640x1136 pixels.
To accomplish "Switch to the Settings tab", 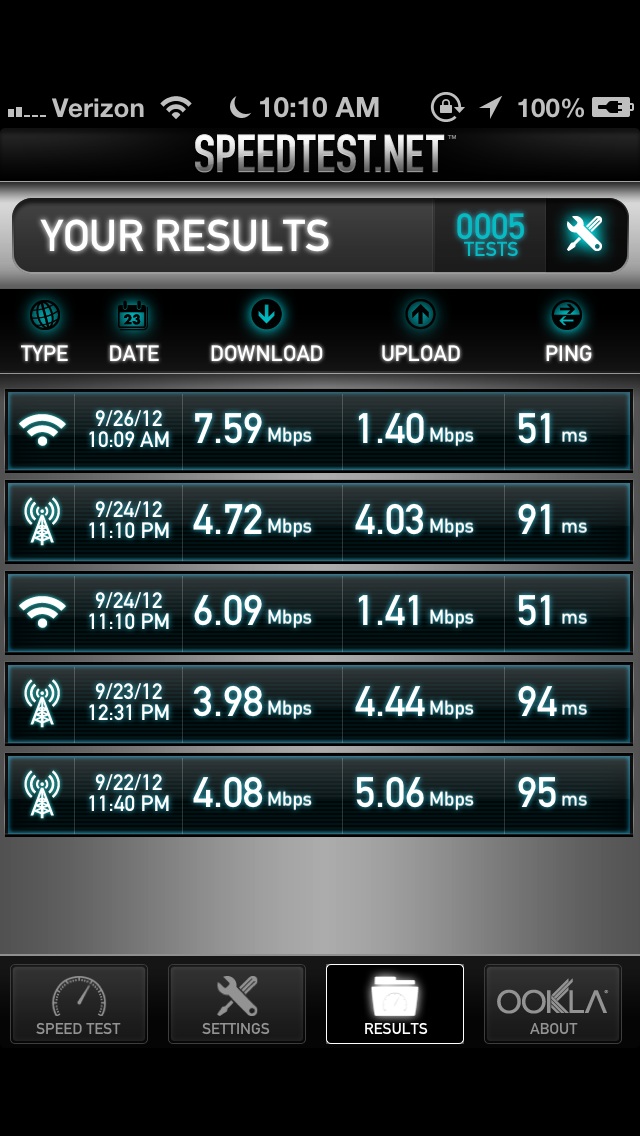I will [236, 1003].
